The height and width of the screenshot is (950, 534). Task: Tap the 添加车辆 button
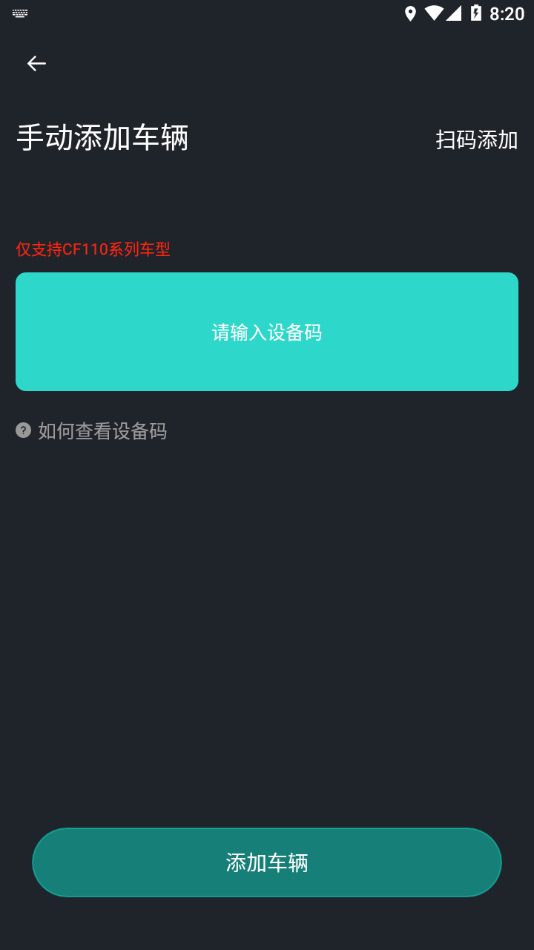267,862
